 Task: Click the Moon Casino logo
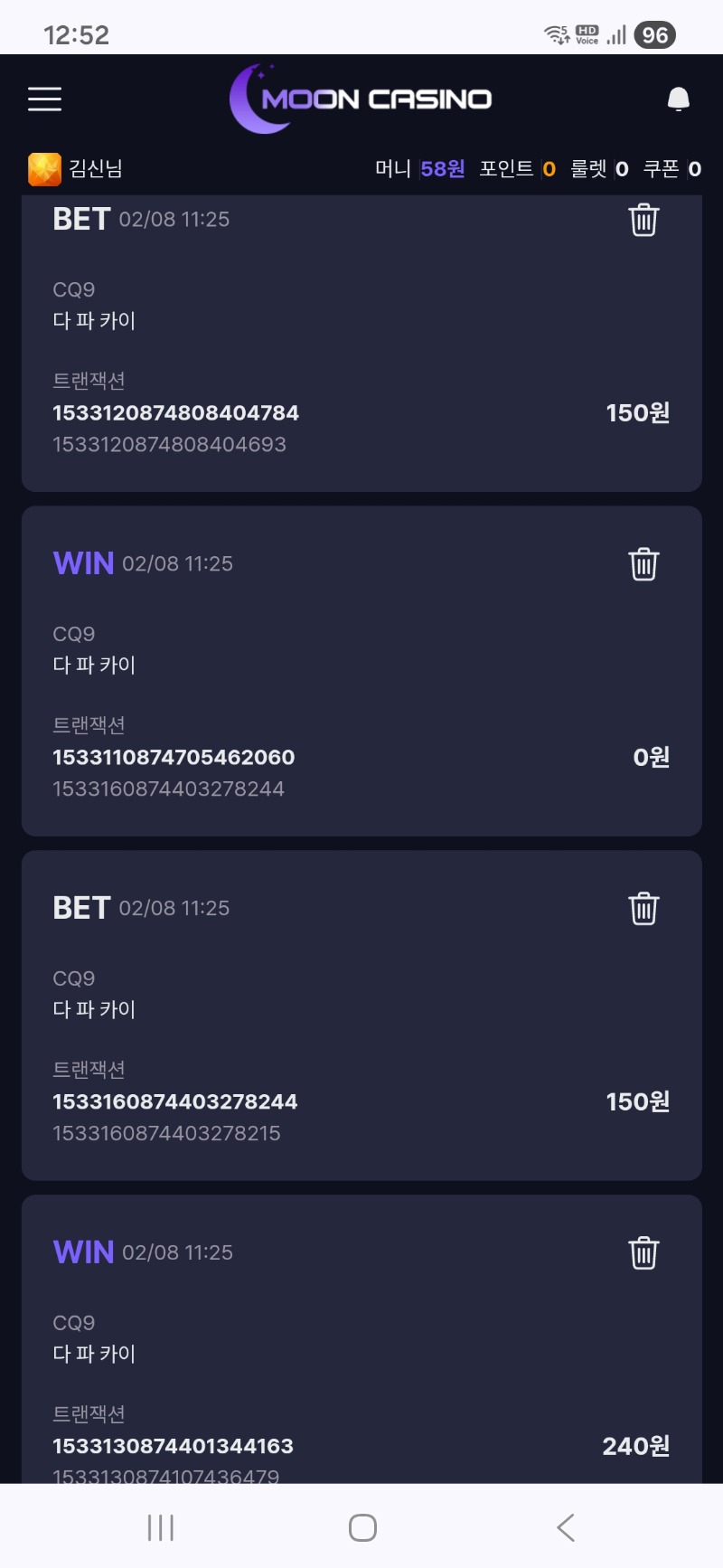361,99
